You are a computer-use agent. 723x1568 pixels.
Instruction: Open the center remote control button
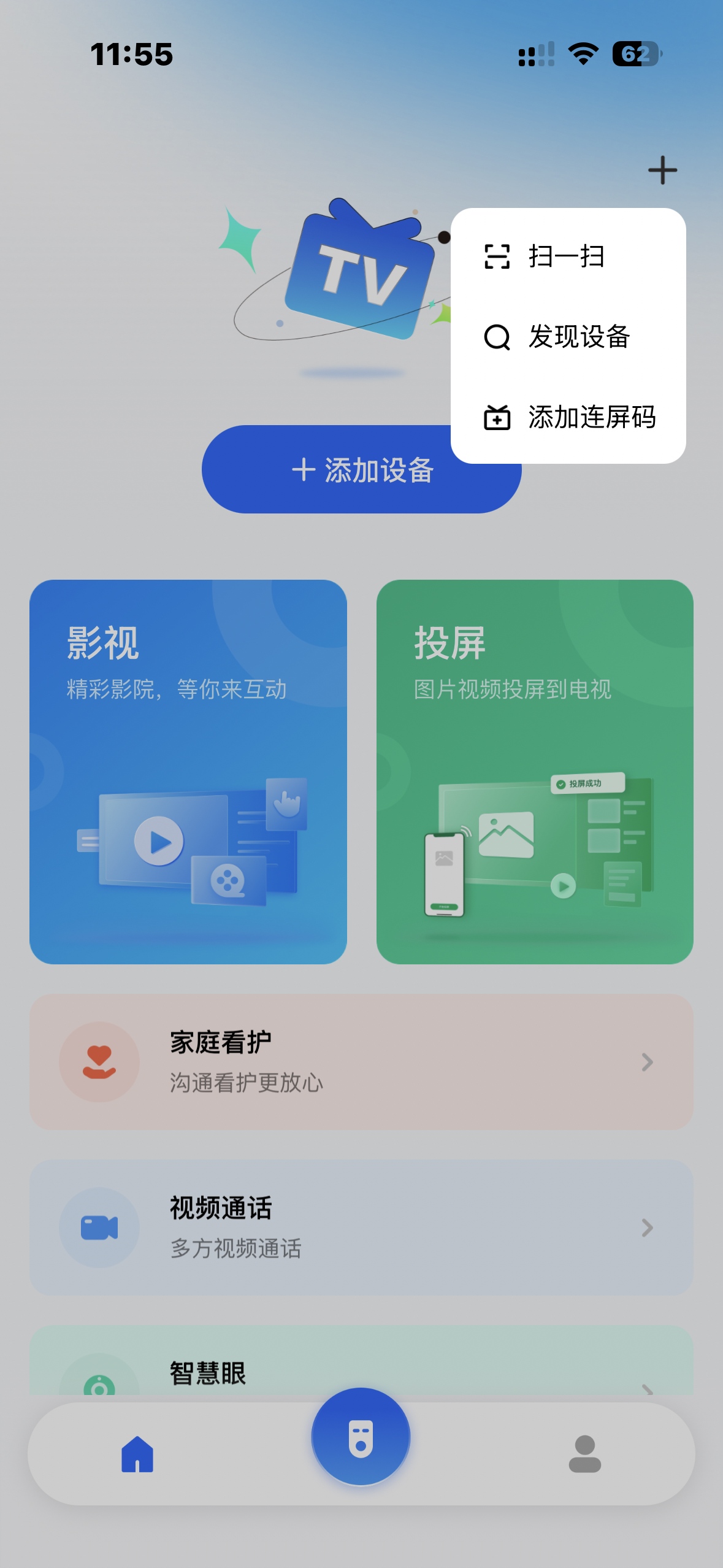pyautogui.click(x=361, y=1437)
